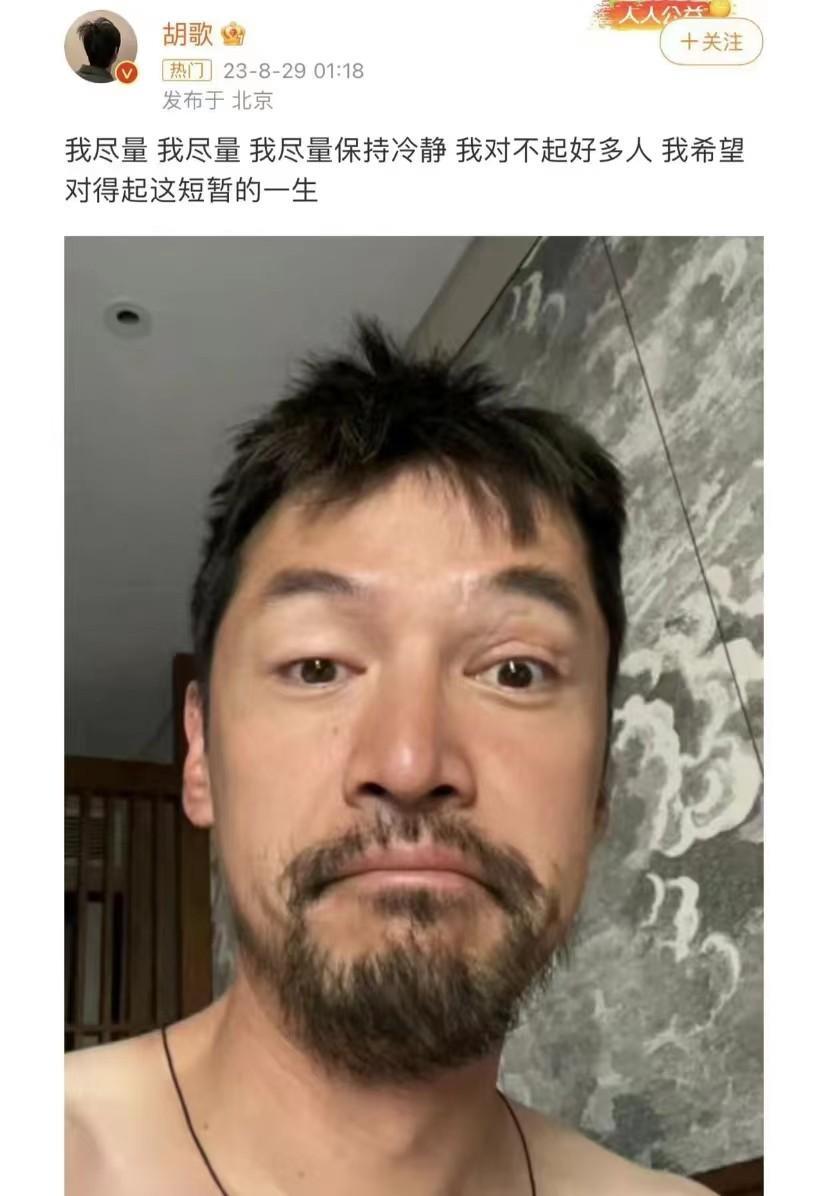This screenshot has width=828, height=1196.
Task: Open the posted selfie photo full screen
Action: click(414, 715)
